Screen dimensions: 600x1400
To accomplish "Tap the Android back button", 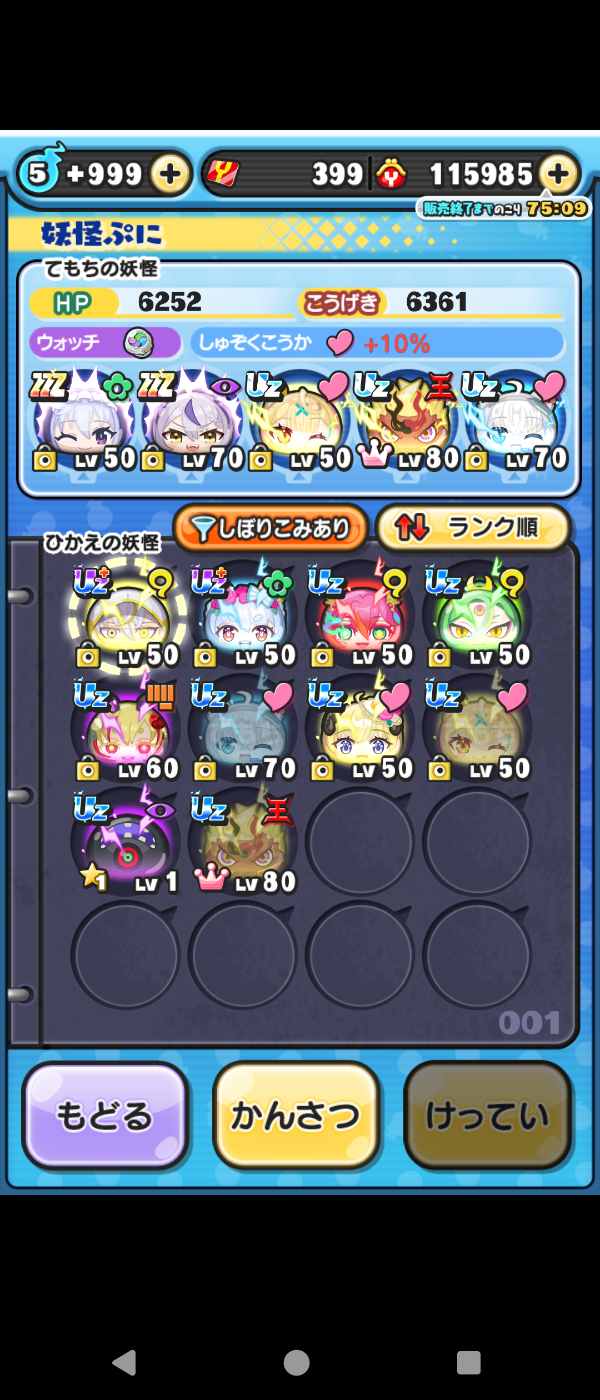I will 124,1362.
